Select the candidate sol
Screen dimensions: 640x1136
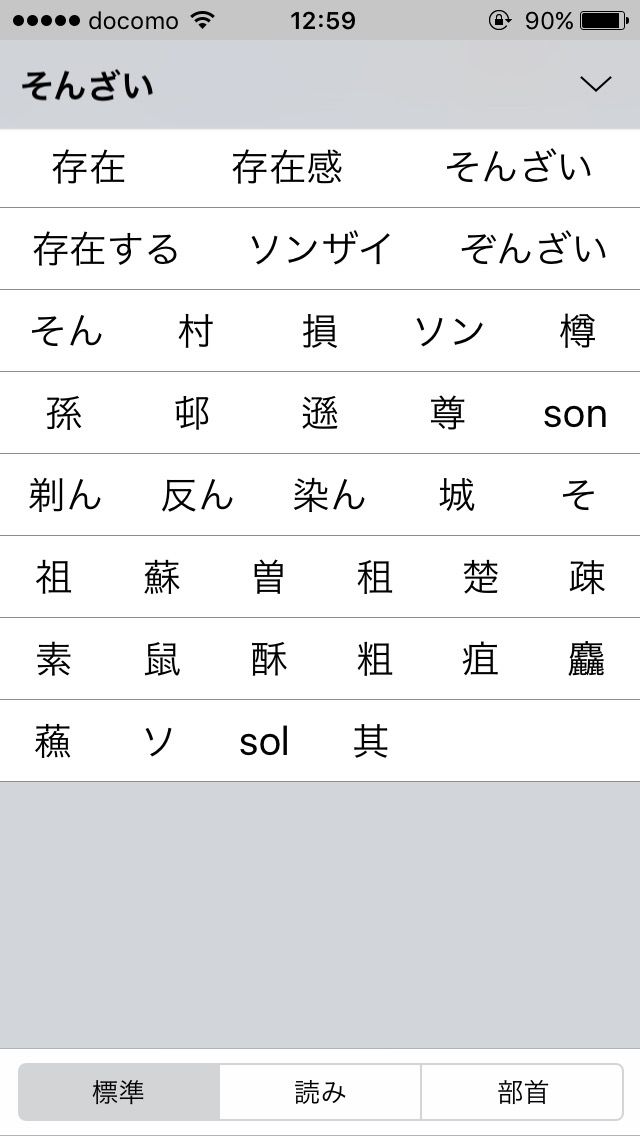coord(265,742)
